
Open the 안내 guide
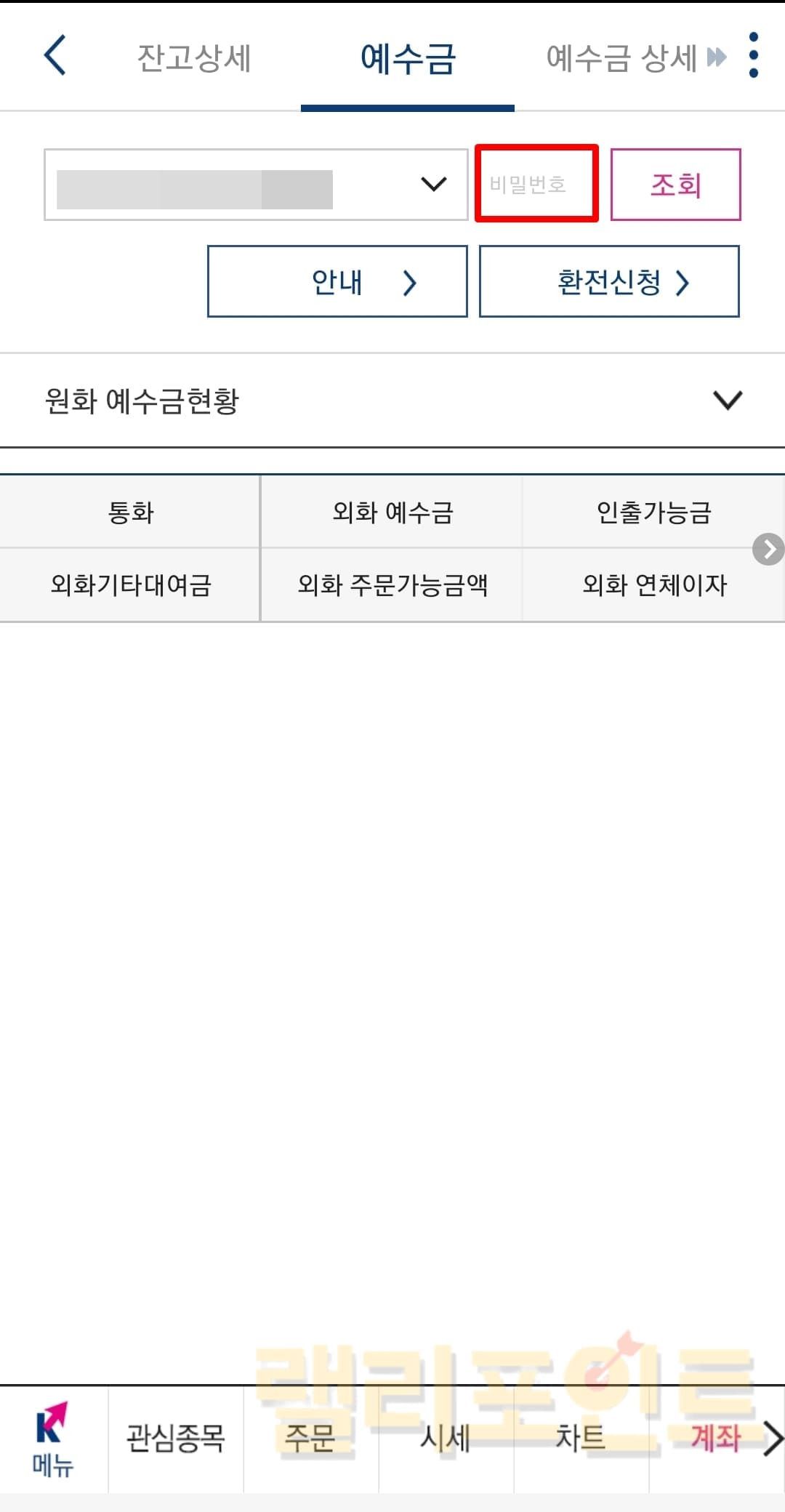click(x=337, y=281)
